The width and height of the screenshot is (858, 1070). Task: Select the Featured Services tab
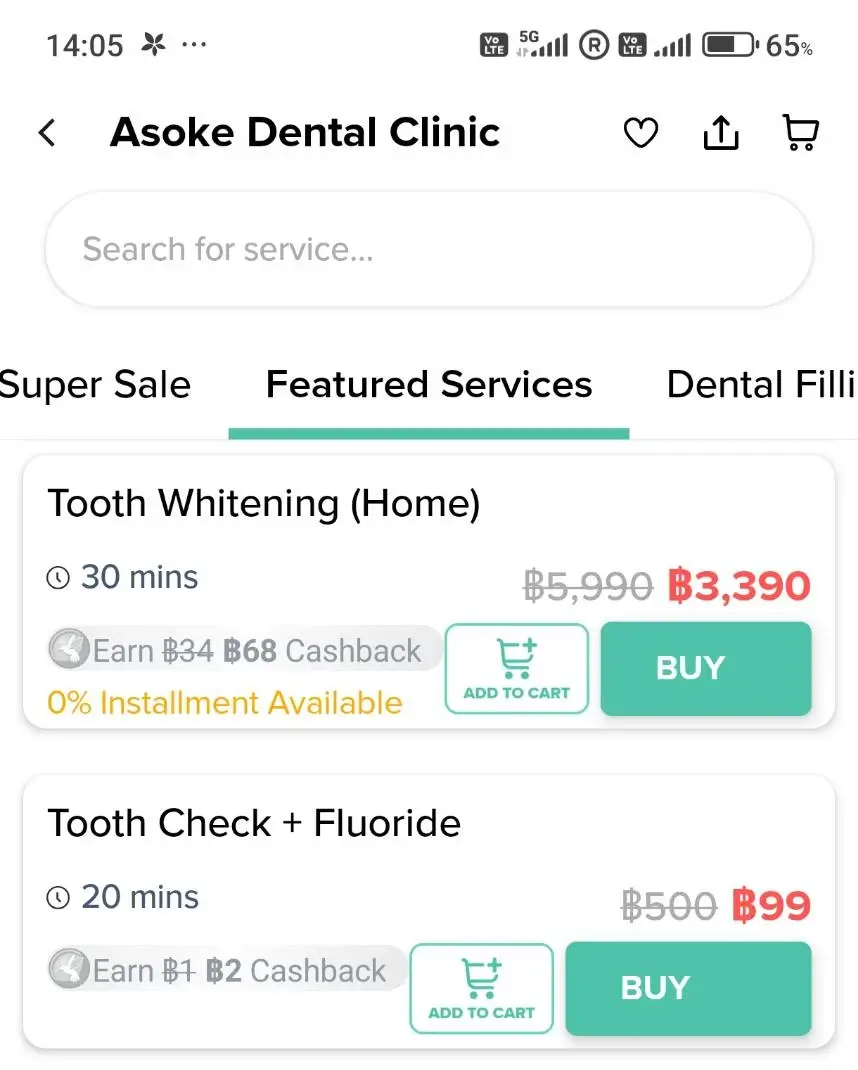[429, 385]
